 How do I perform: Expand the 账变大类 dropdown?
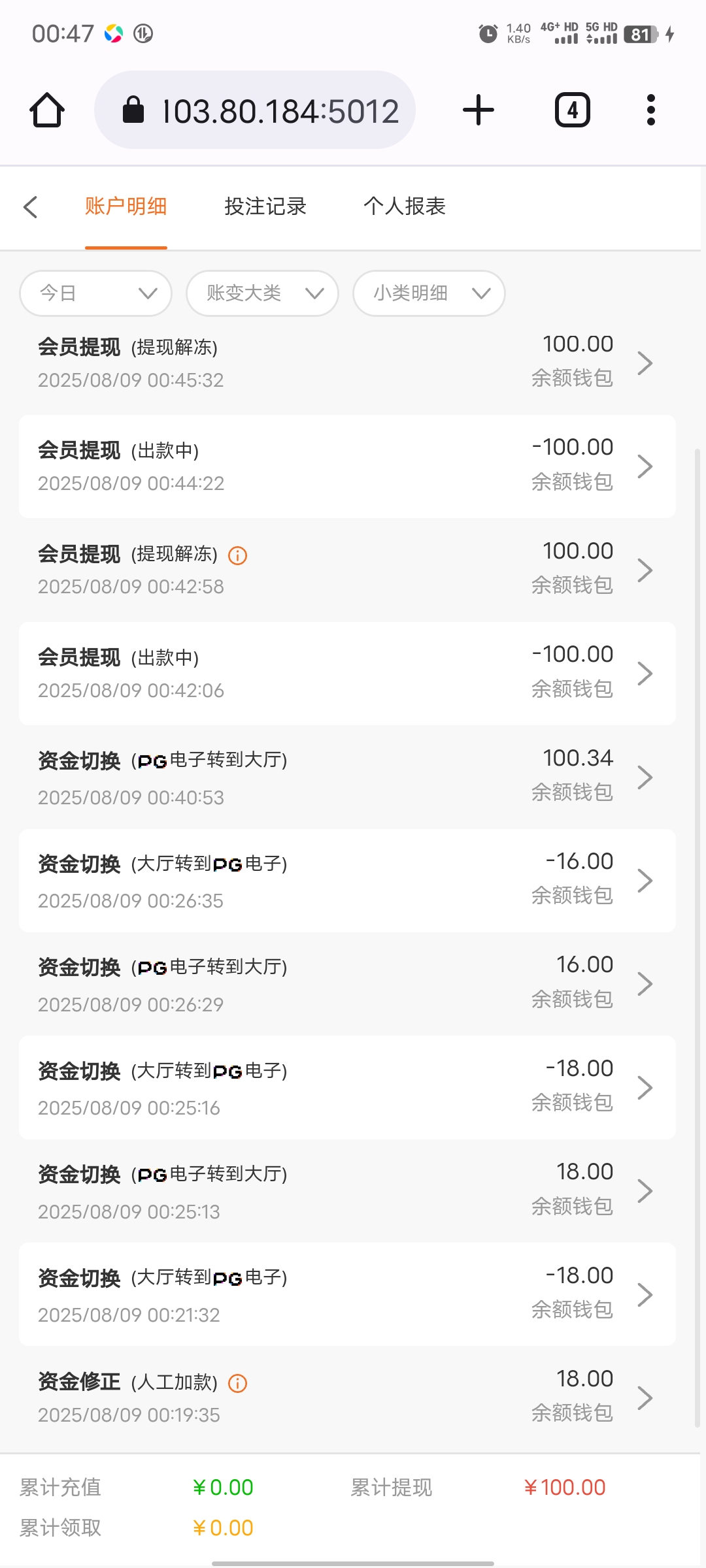click(262, 293)
